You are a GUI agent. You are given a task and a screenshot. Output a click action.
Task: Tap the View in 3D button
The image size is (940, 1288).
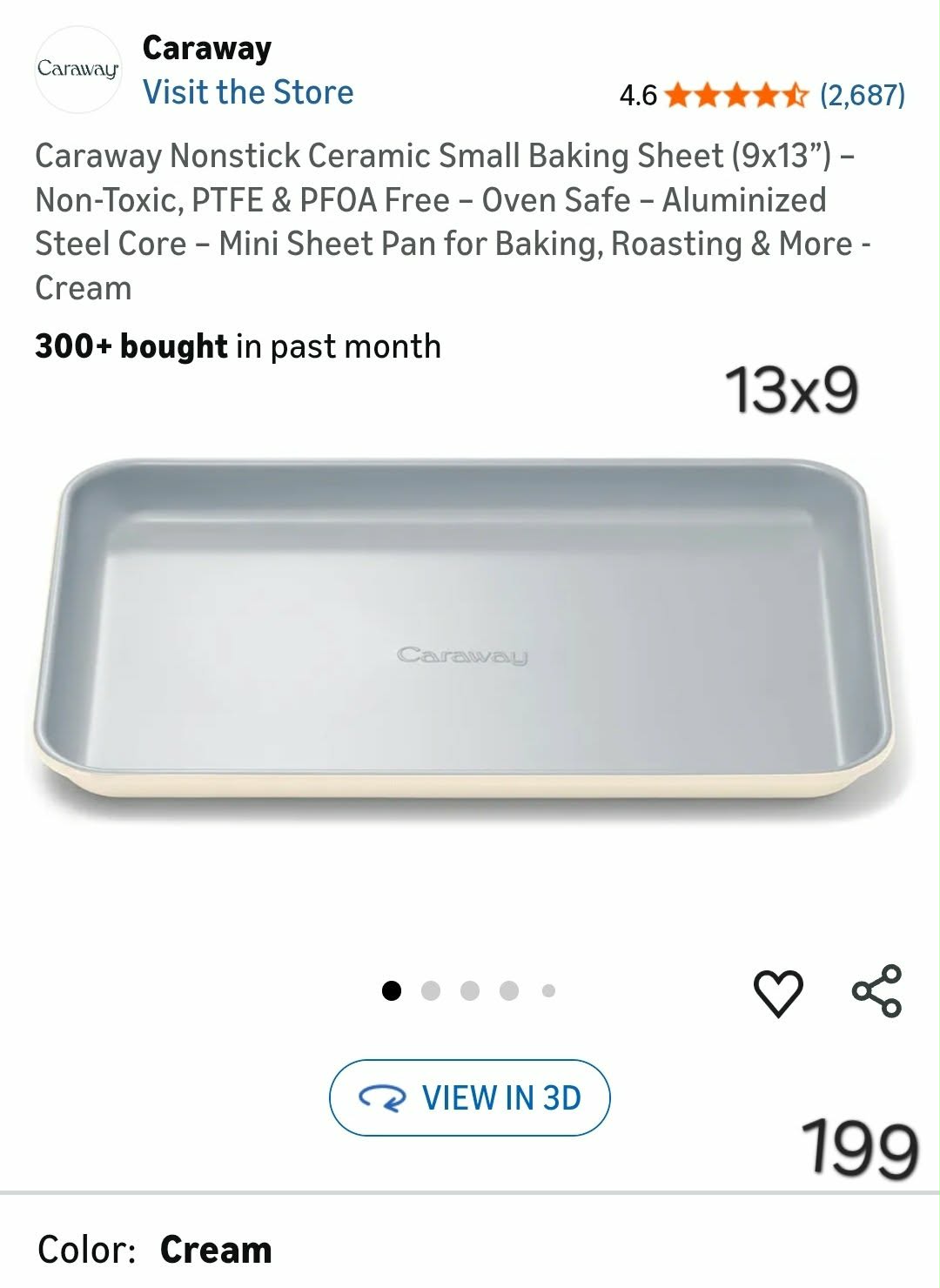coord(470,1097)
